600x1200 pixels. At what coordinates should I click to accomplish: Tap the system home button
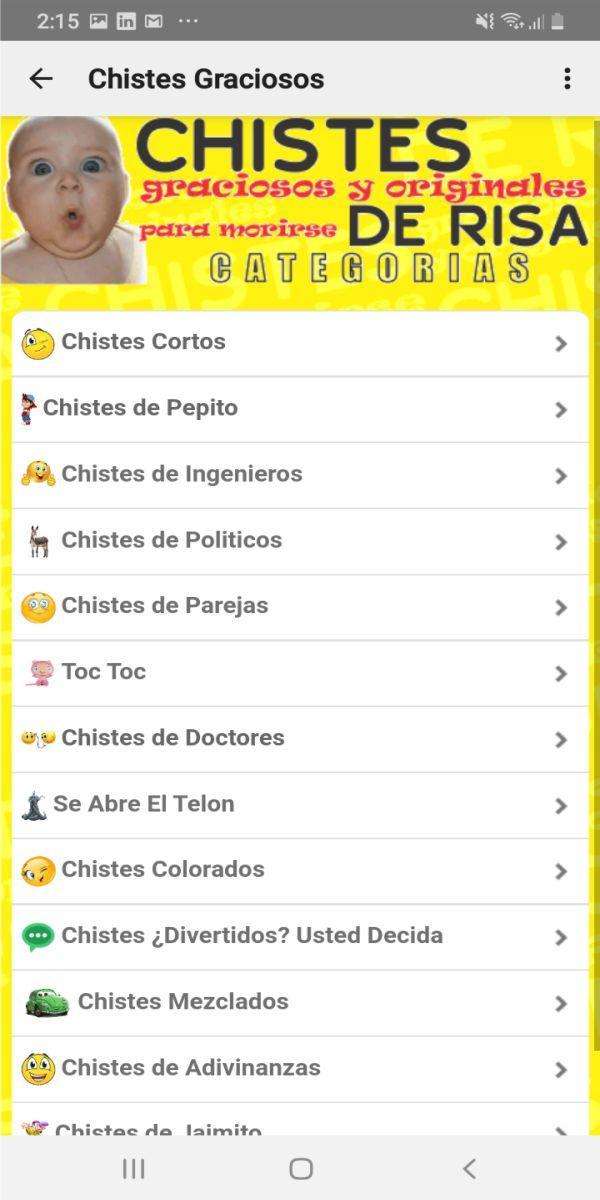coord(300,1168)
